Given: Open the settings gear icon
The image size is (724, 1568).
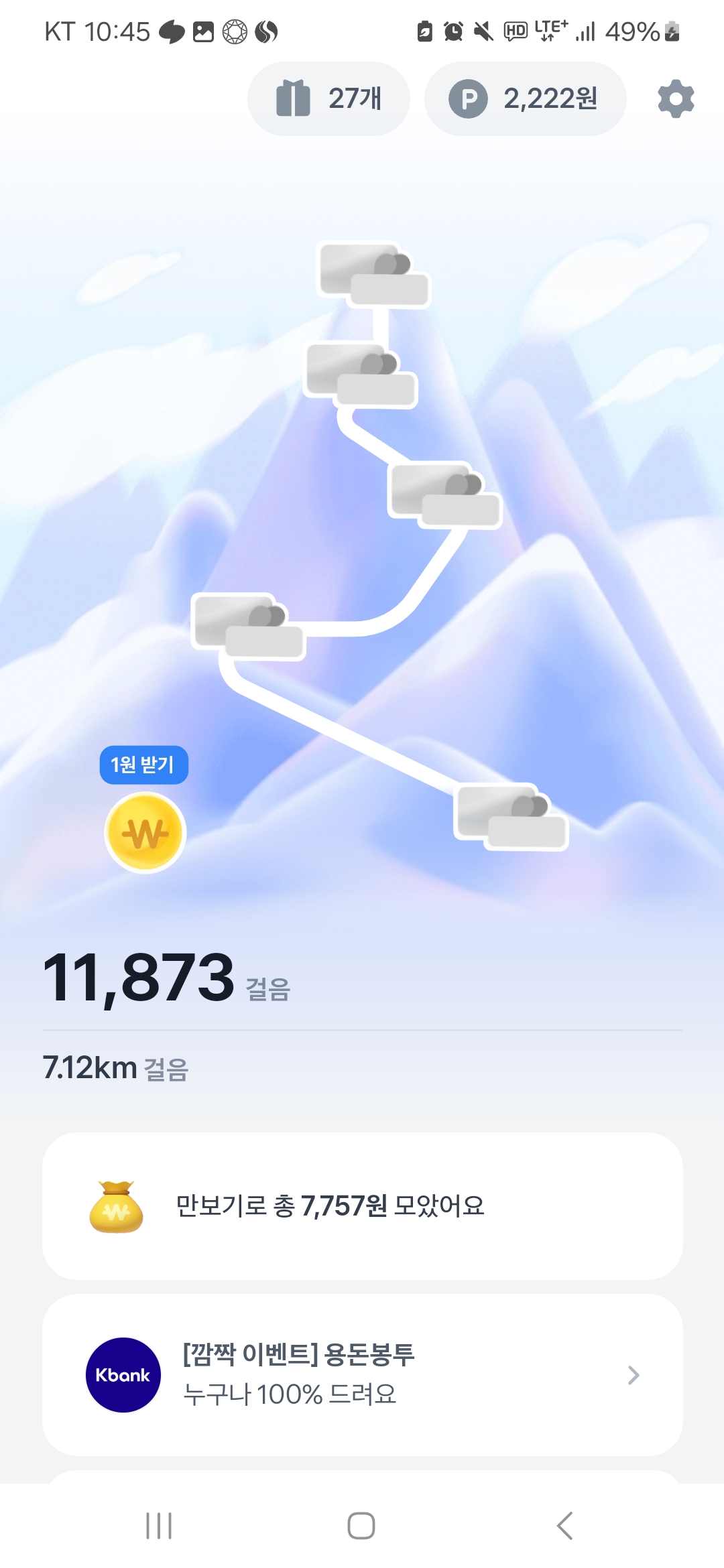Looking at the screenshot, I should 675,99.
